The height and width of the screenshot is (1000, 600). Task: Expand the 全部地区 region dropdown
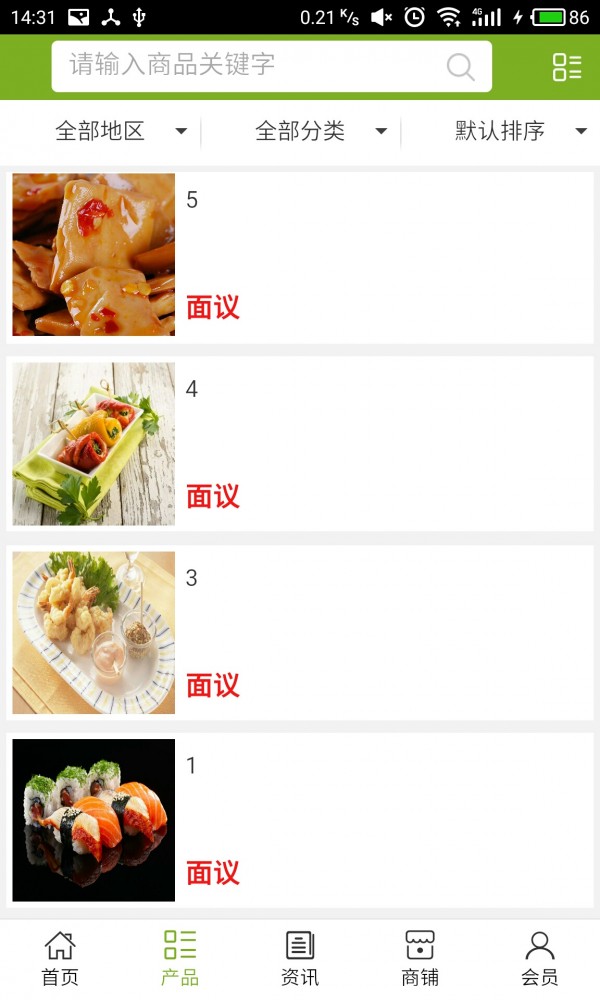(x=120, y=131)
